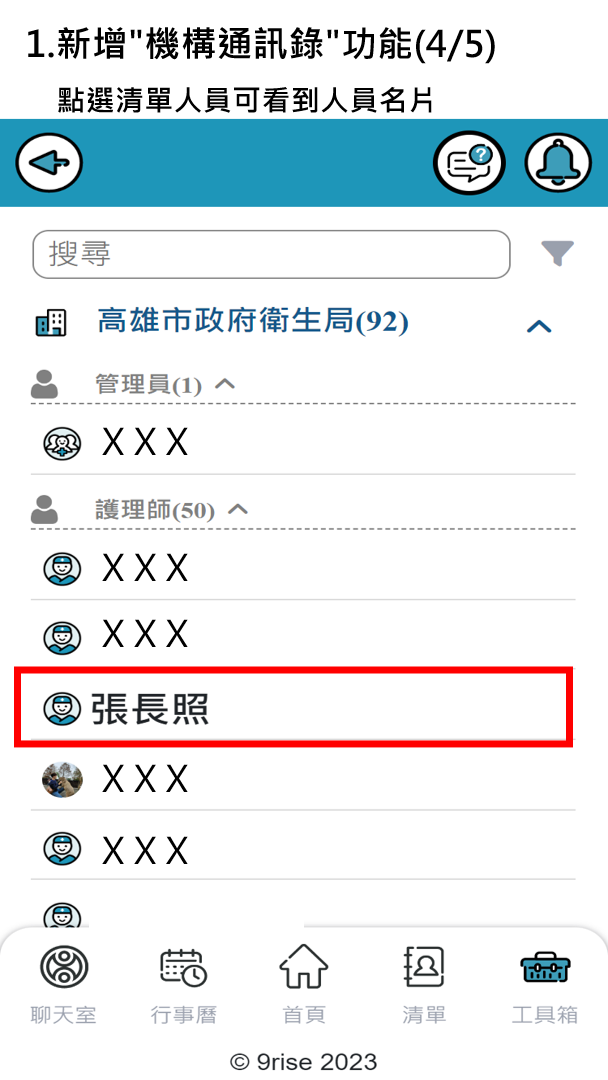Open the 工具箱 tab
Viewport: 608px width, 1080px height.
click(545, 985)
